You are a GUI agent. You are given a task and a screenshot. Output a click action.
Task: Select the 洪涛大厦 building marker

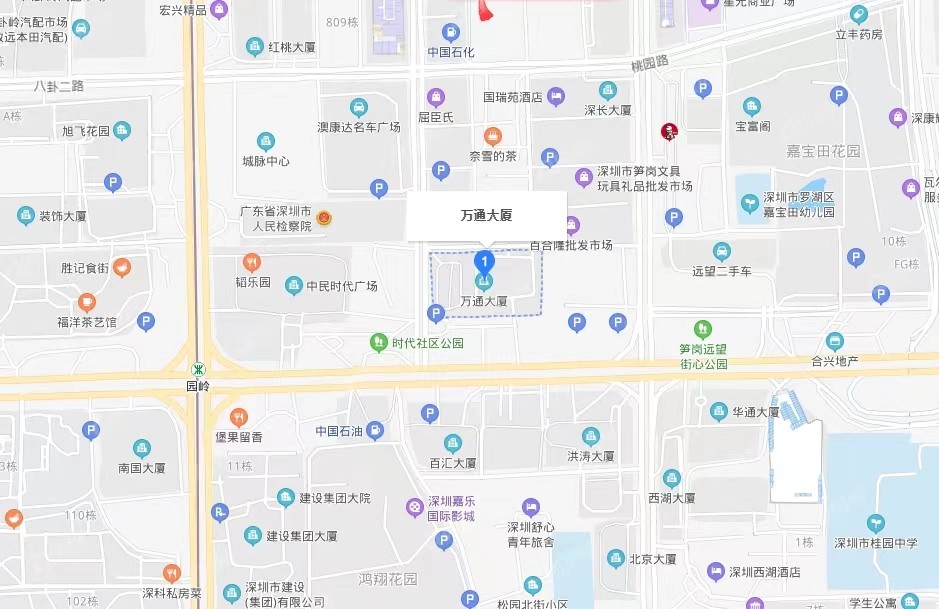click(x=591, y=436)
